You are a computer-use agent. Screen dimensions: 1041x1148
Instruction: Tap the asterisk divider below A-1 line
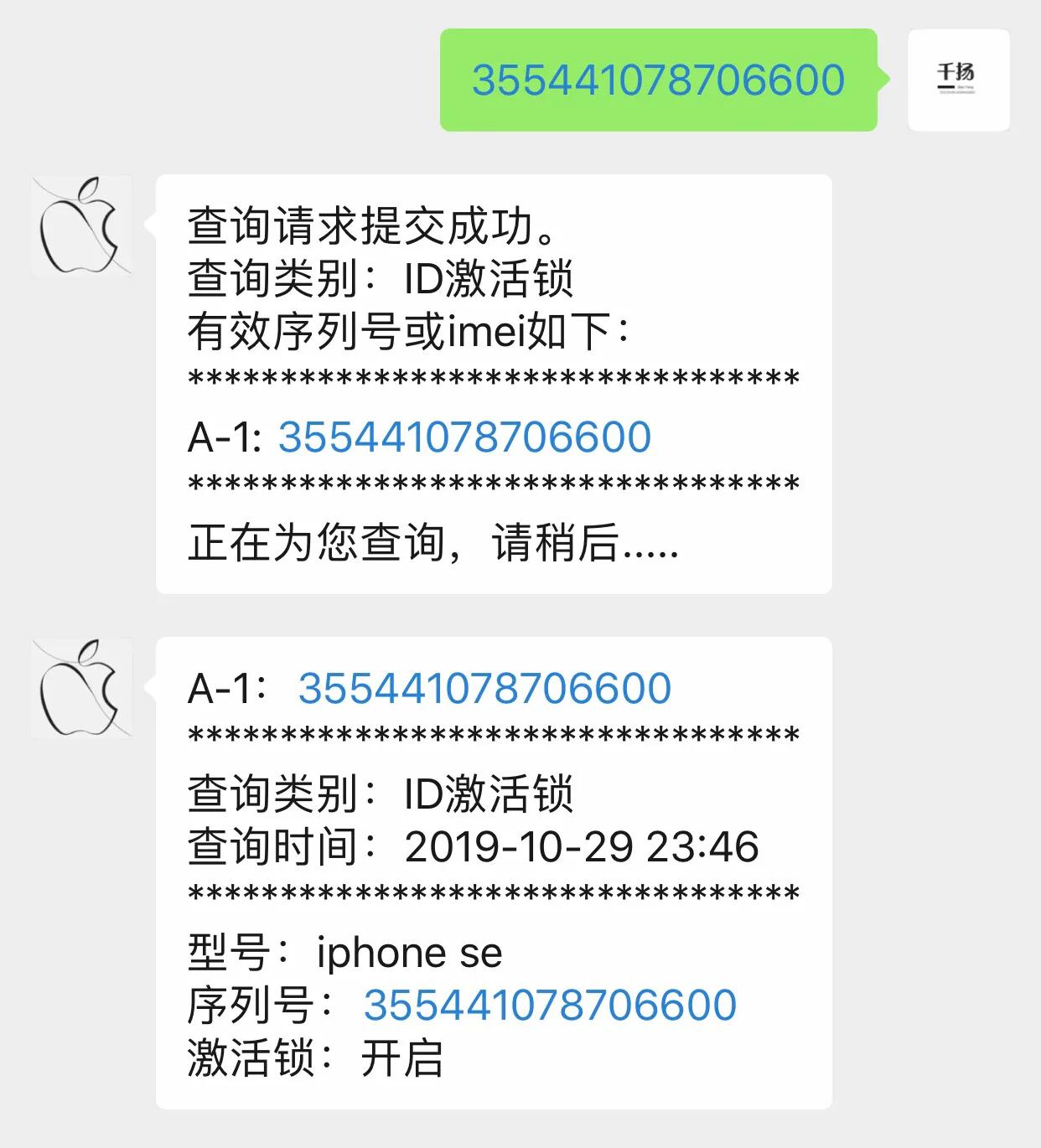point(495,482)
